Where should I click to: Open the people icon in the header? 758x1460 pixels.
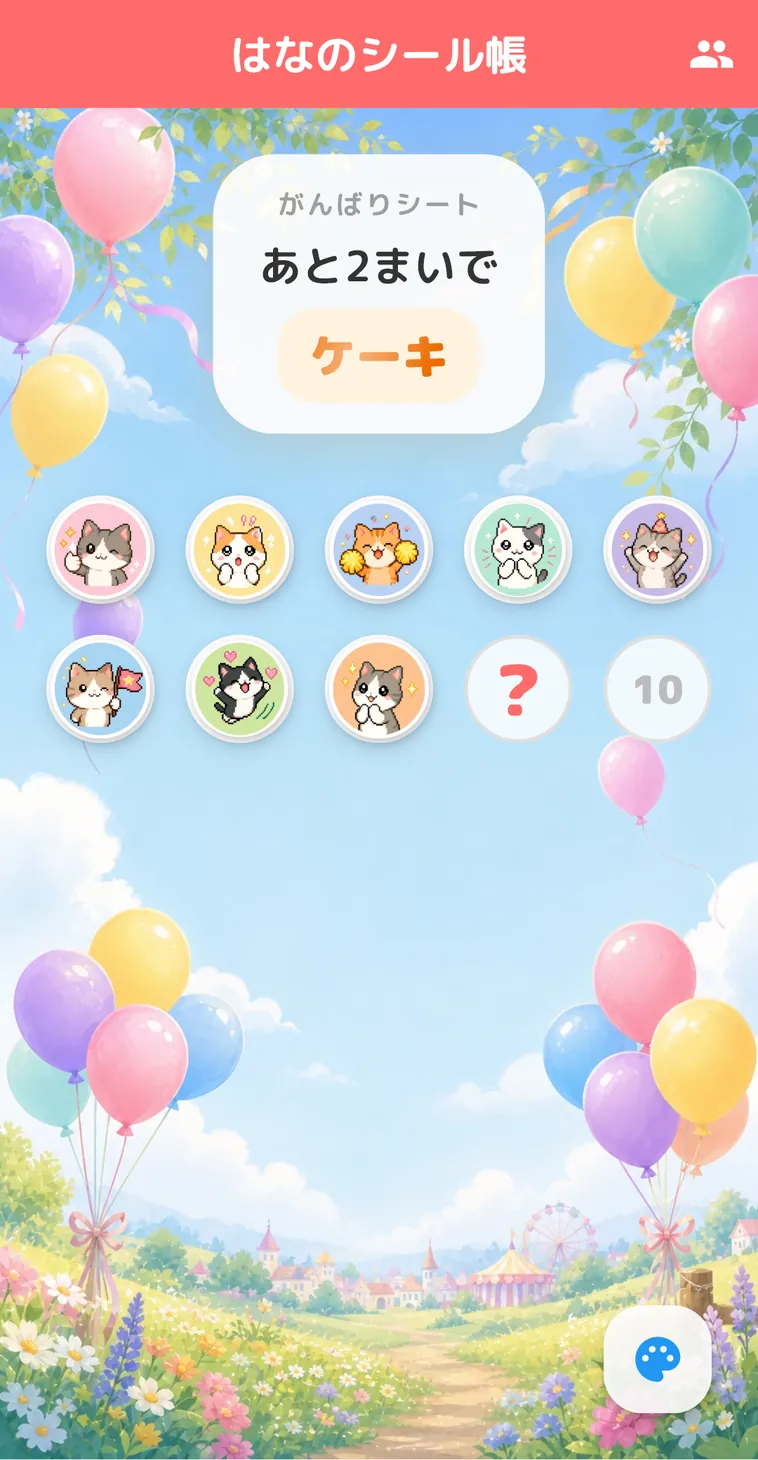(x=711, y=54)
